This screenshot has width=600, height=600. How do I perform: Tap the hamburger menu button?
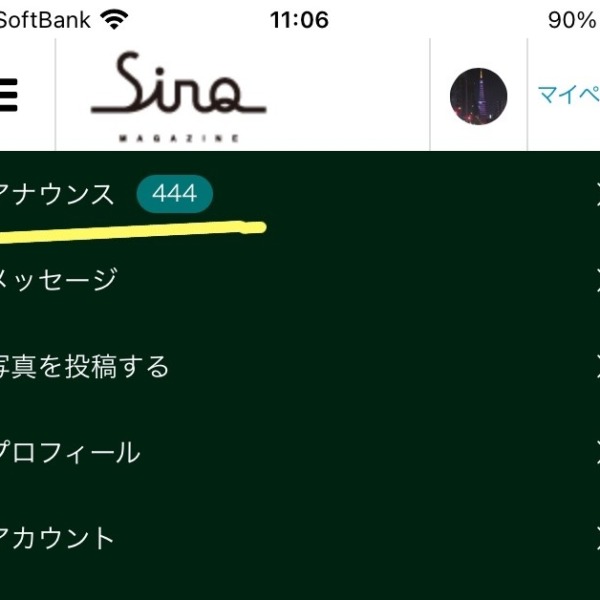click(x=8, y=95)
